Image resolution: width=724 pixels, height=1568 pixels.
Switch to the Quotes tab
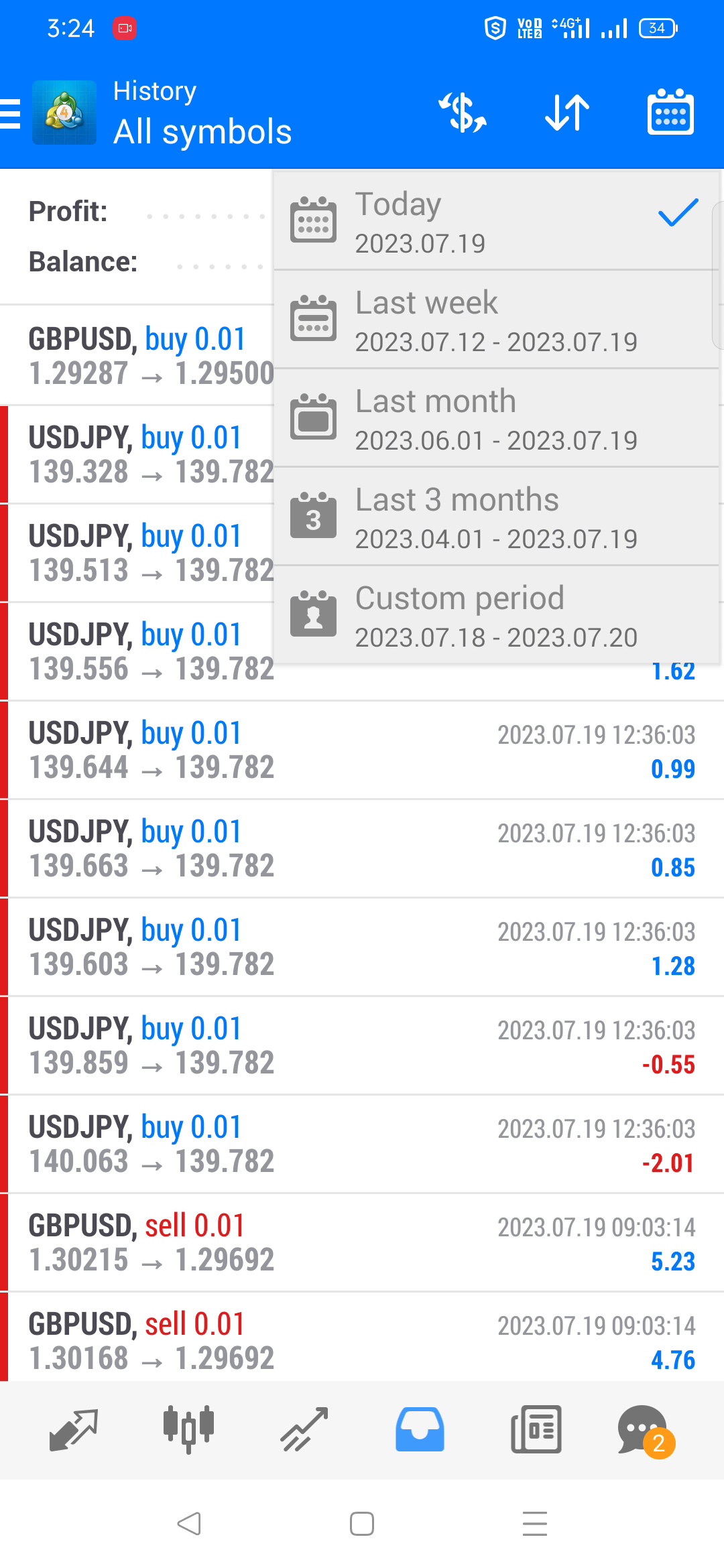click(x=74, y=1429)
